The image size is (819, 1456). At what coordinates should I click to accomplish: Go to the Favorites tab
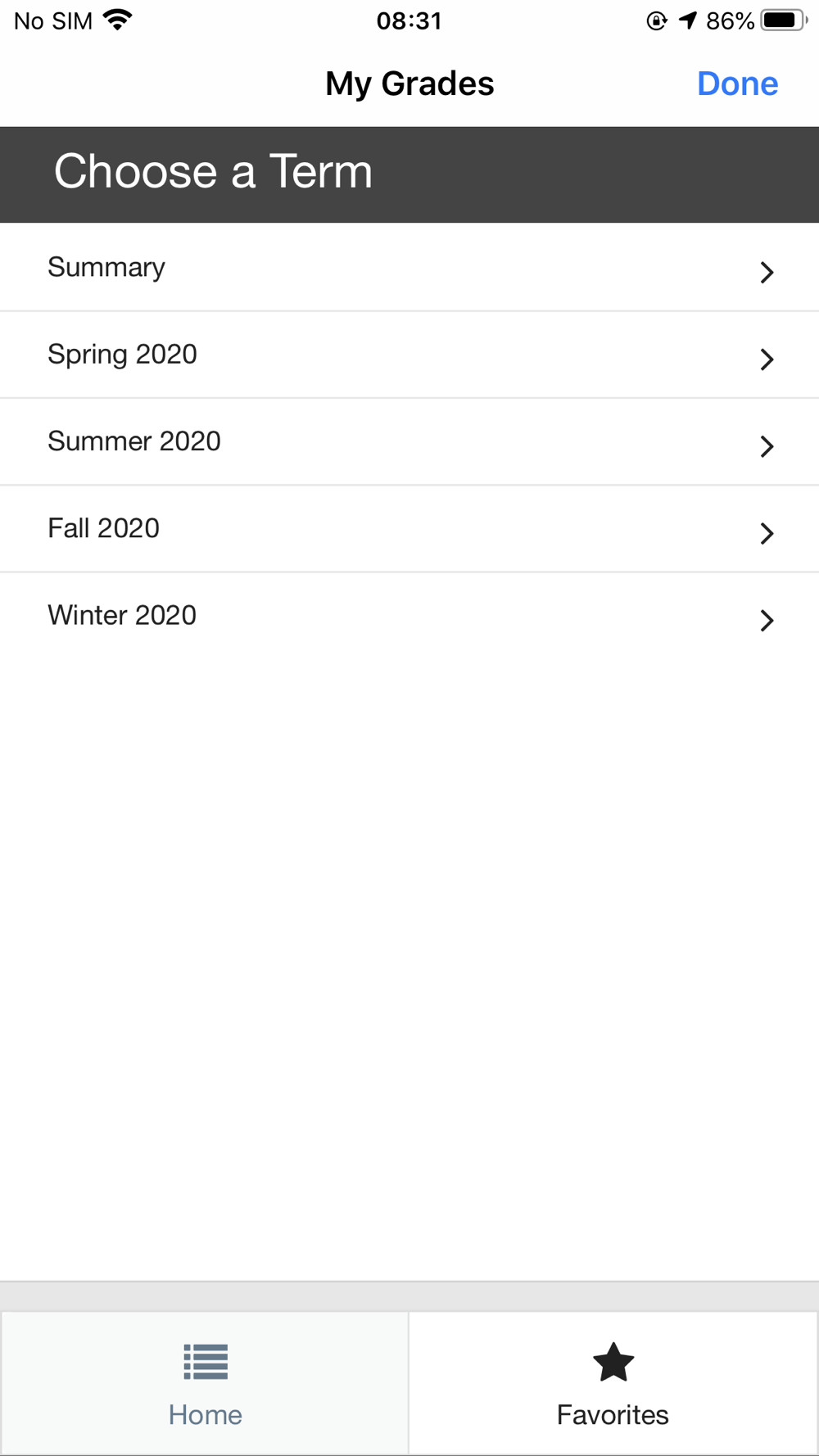pos(613,1384)
